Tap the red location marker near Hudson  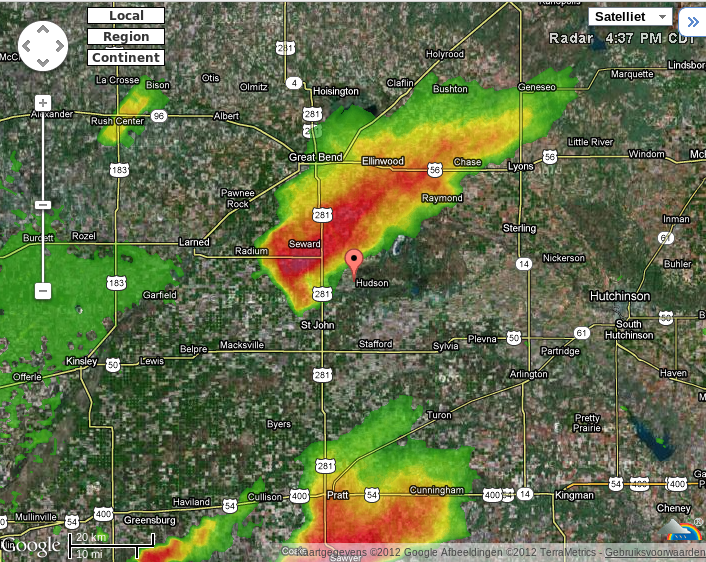[353, 262]
